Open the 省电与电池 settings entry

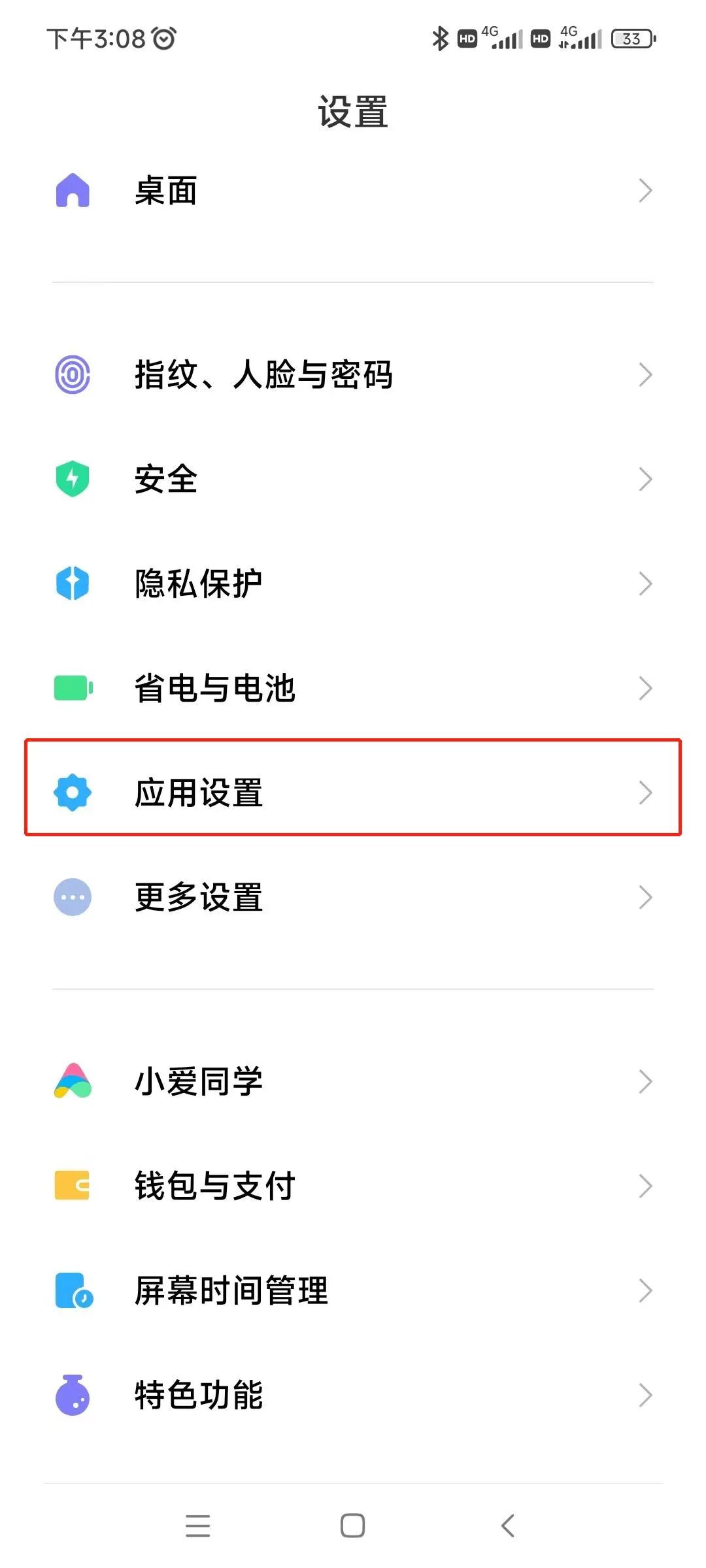216,688
